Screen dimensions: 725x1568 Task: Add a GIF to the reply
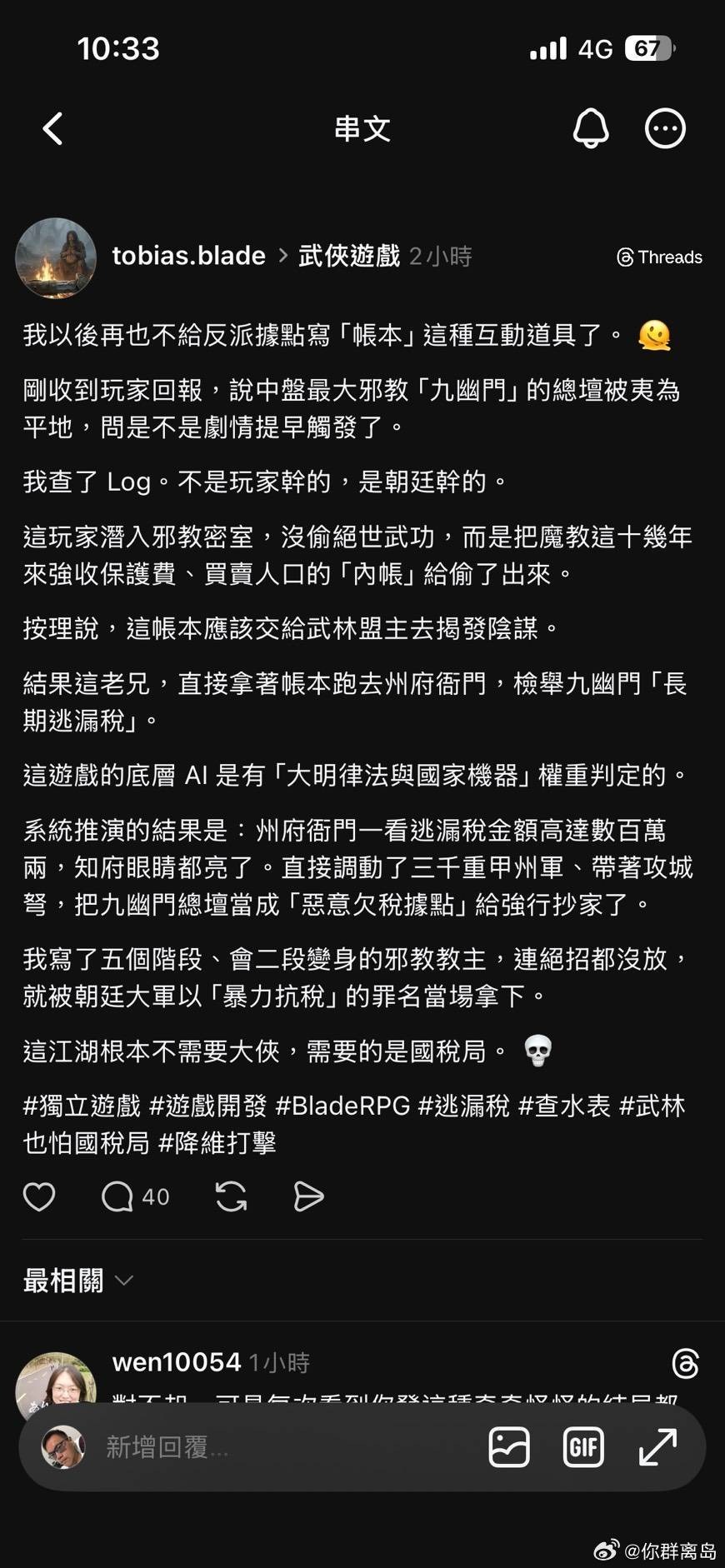pos(583,1447)
